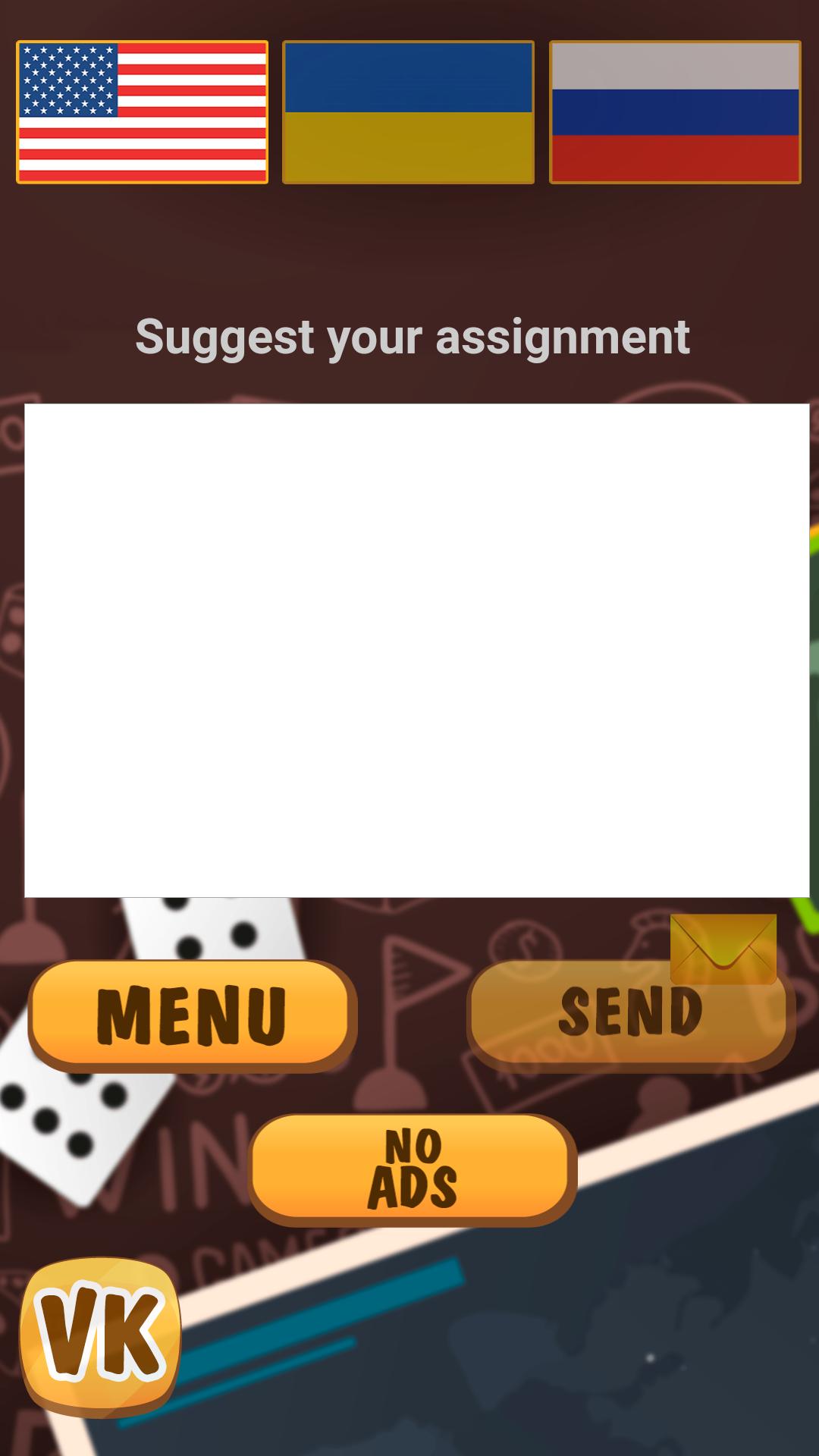Screen dimensions: 819x1456
Task: Open the No Ads purchase option
Action: 412,1169
